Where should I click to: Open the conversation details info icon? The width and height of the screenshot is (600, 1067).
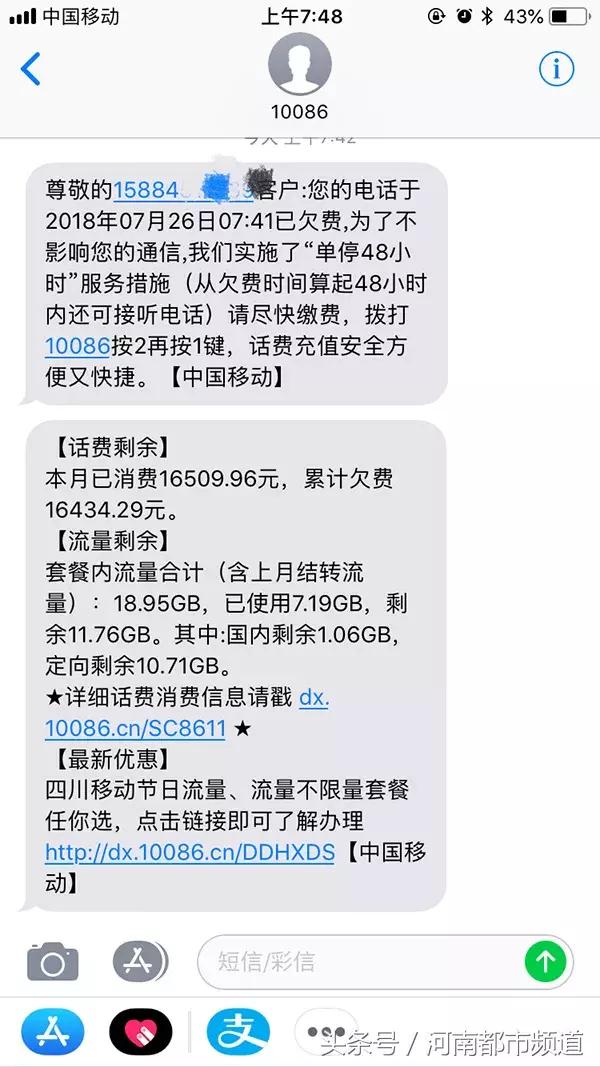click(x=556, y=69)
